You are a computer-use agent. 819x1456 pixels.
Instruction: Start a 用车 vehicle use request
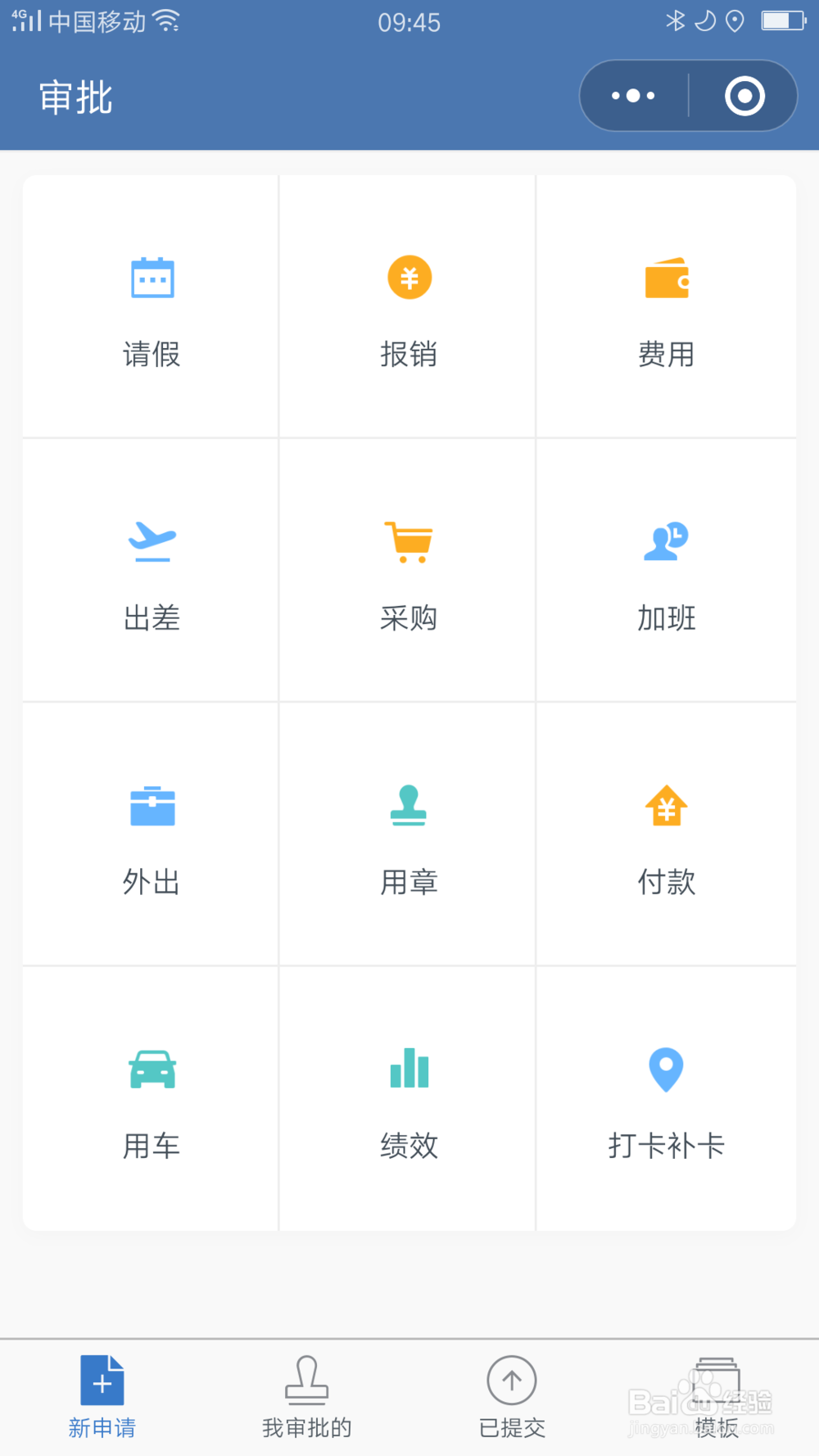151,1098
